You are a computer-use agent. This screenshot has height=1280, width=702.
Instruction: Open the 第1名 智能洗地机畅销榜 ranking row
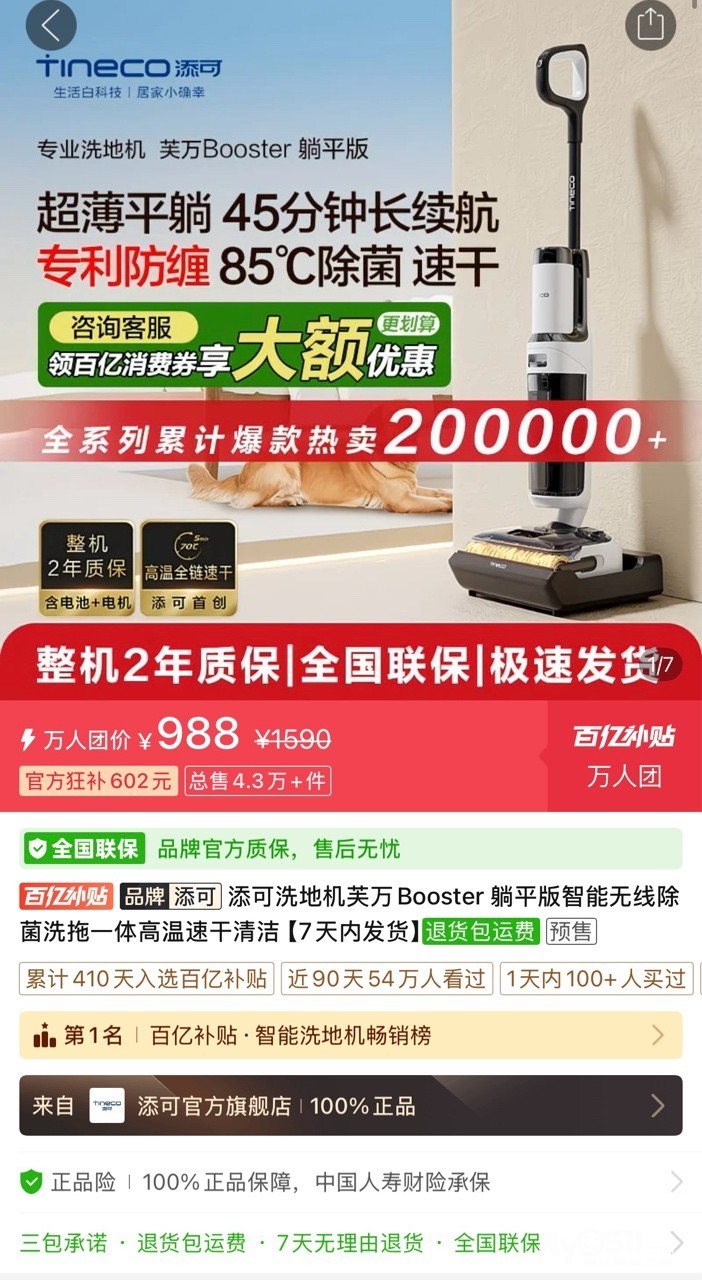point(350,1035)
